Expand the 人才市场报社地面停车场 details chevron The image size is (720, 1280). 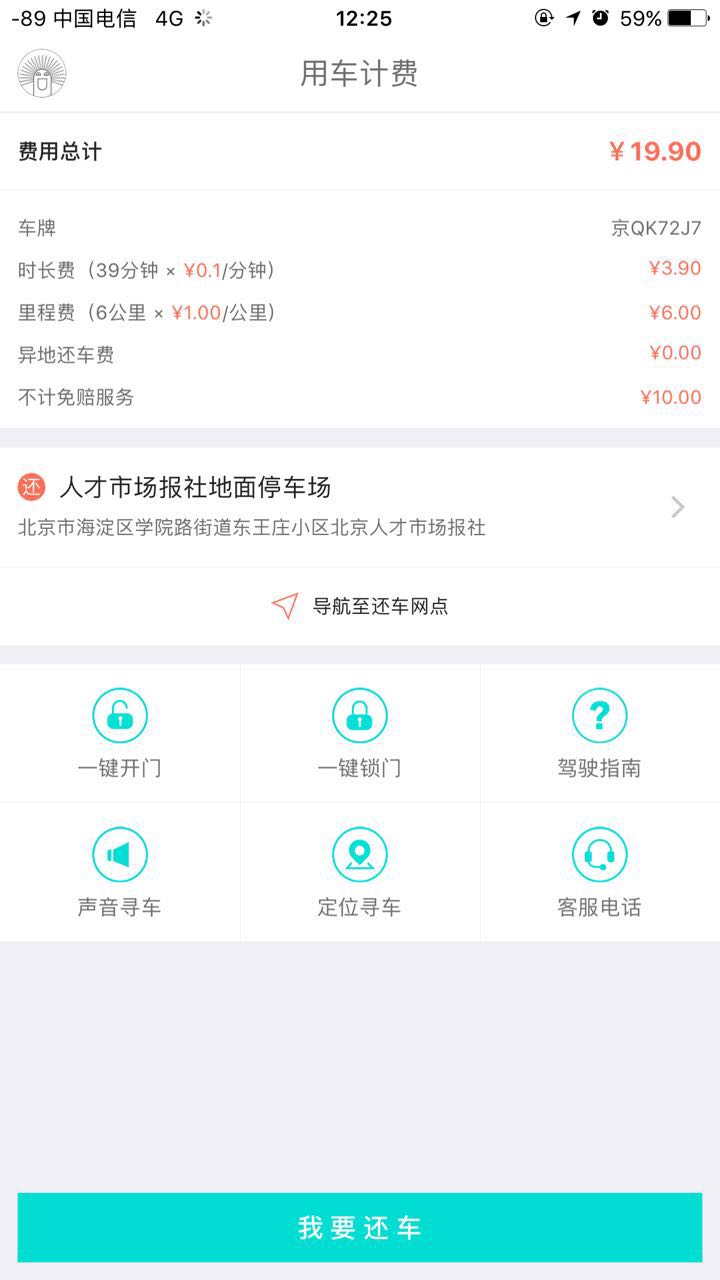pos(676,507)
